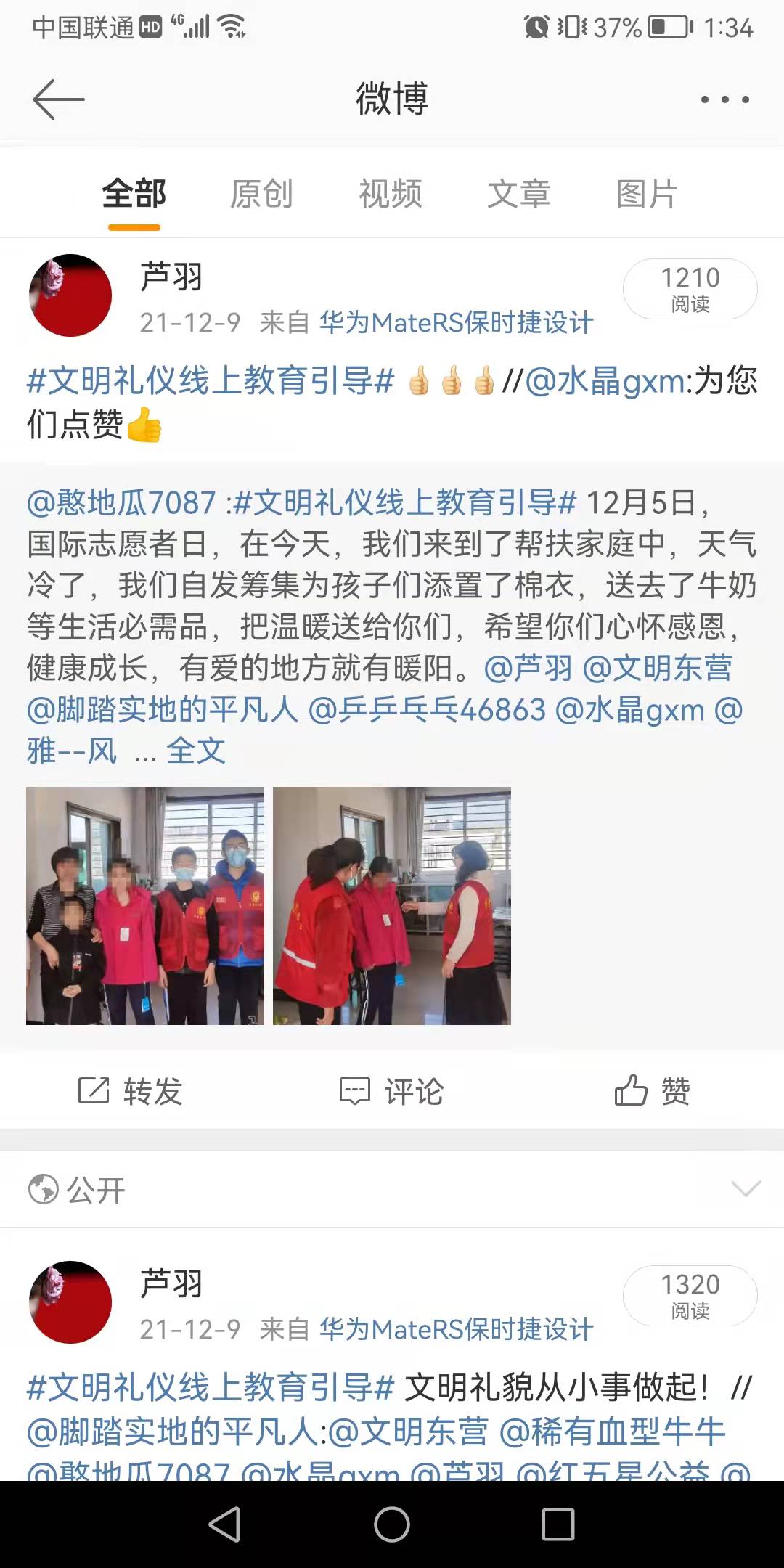Comment on the first post via 评论
Image resolution: width=784 pixels, height=1568 pixels.
click(x=392, y=1090)
